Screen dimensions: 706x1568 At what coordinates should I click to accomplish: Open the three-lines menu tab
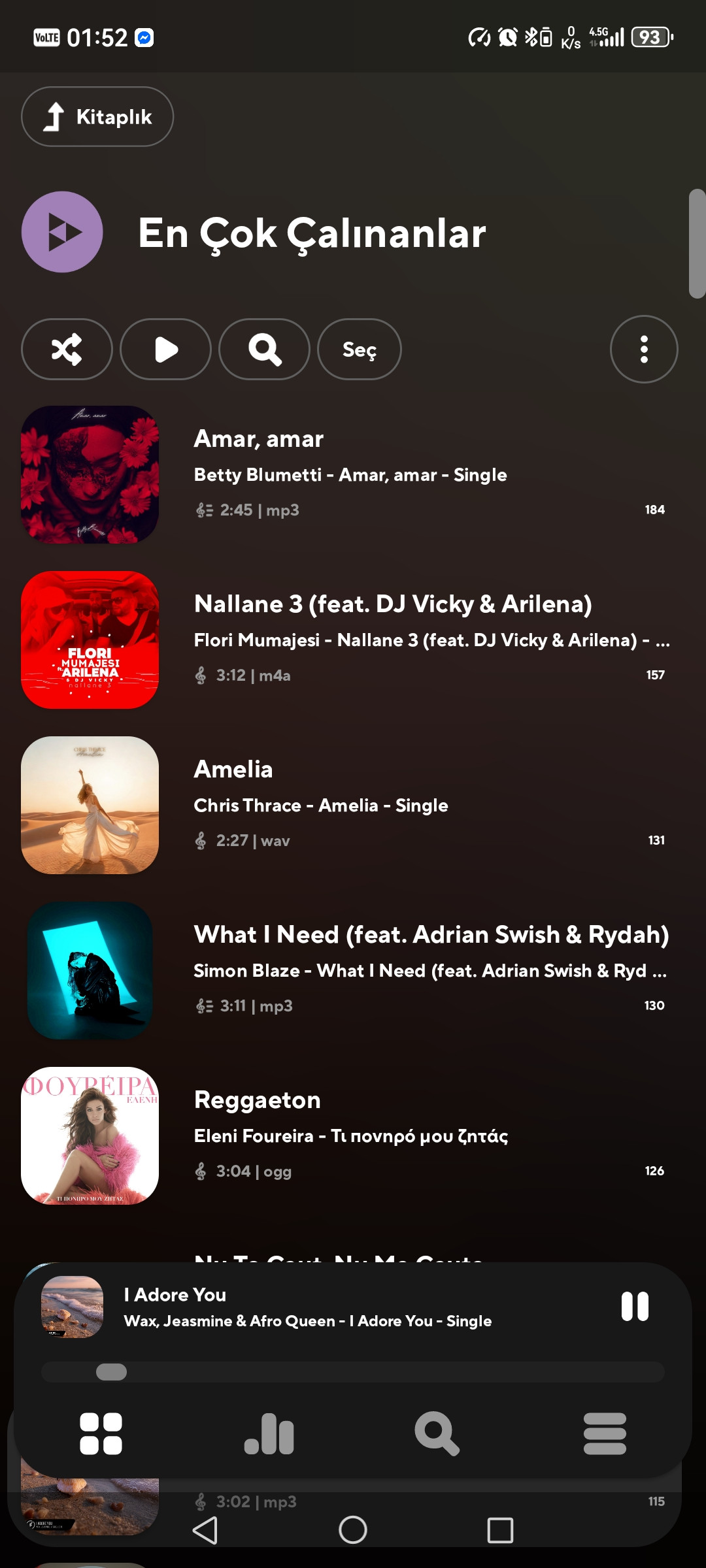[605, 1433]
